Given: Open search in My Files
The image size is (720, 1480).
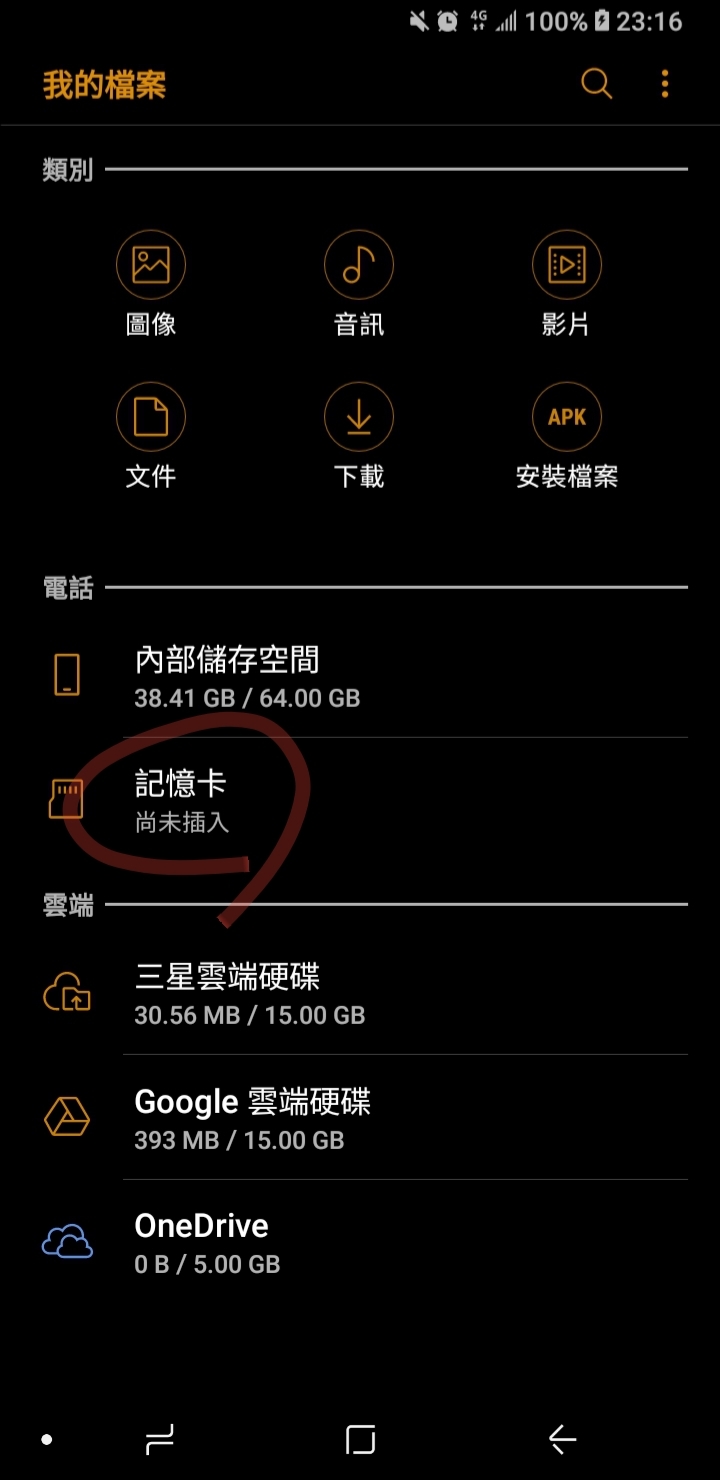Looking at the screenshot, I should [x=596, y=84].
